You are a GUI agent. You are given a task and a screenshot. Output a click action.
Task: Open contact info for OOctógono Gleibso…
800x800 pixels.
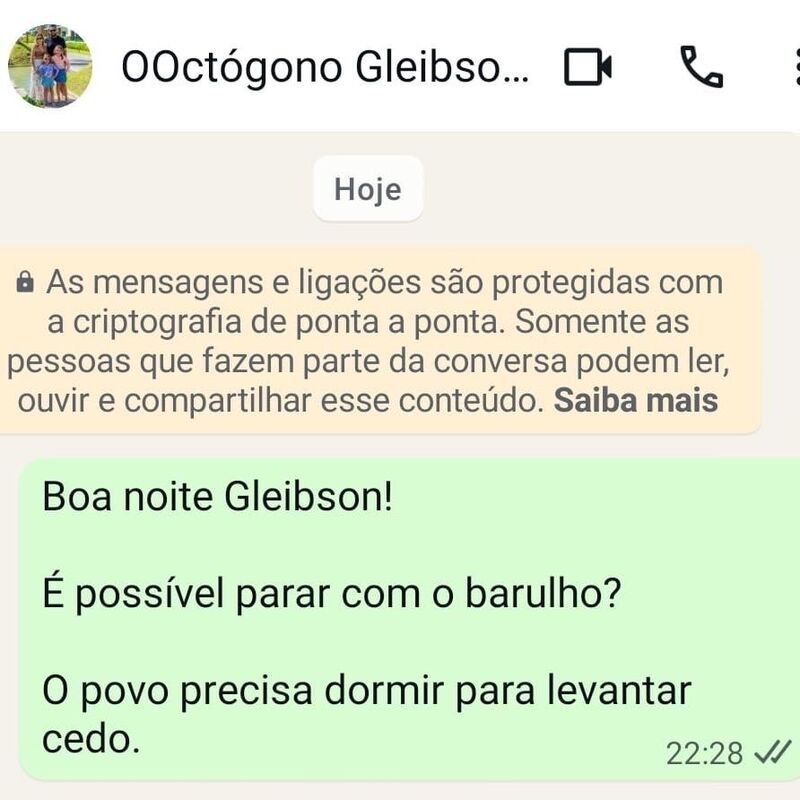click(325, 68)
